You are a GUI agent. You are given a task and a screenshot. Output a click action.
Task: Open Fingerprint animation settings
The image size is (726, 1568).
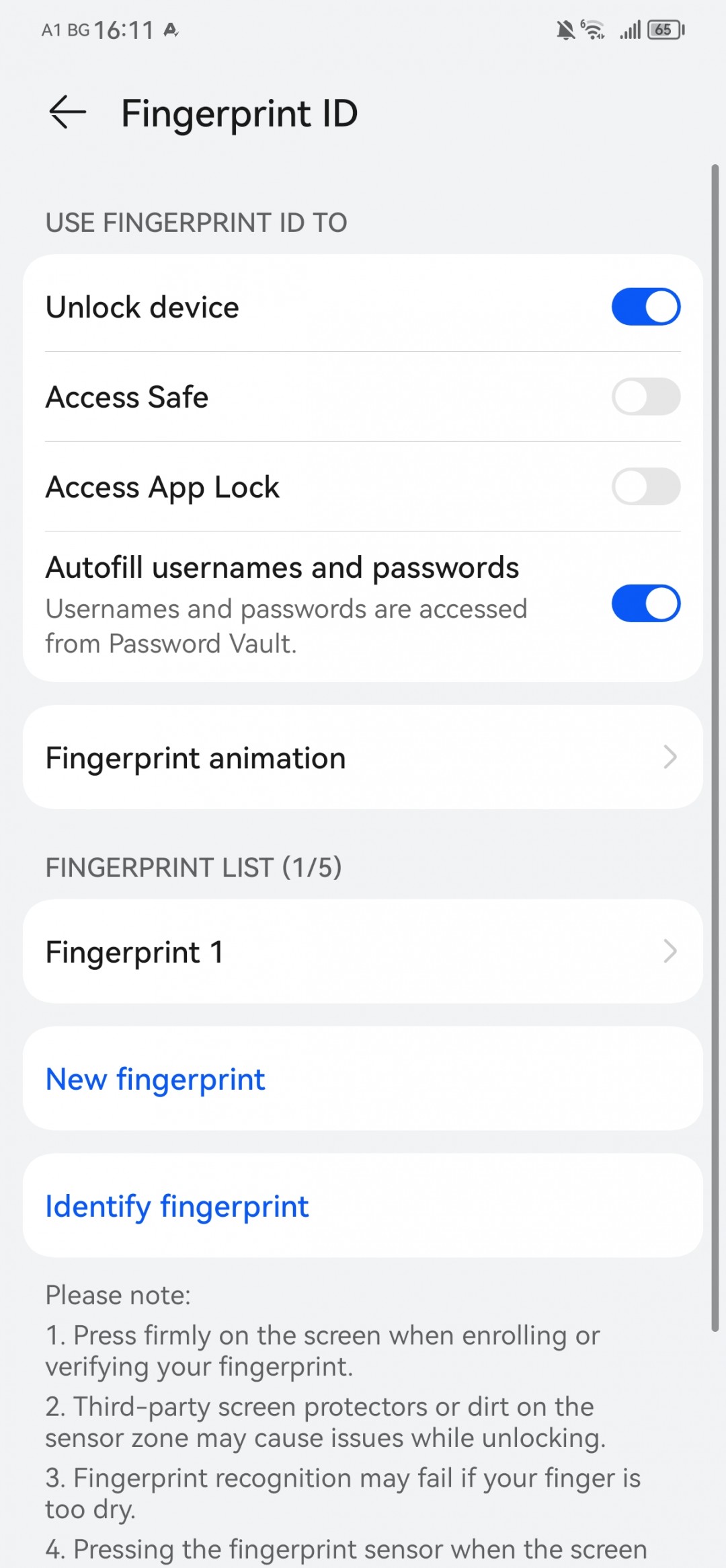click(363, 757)
